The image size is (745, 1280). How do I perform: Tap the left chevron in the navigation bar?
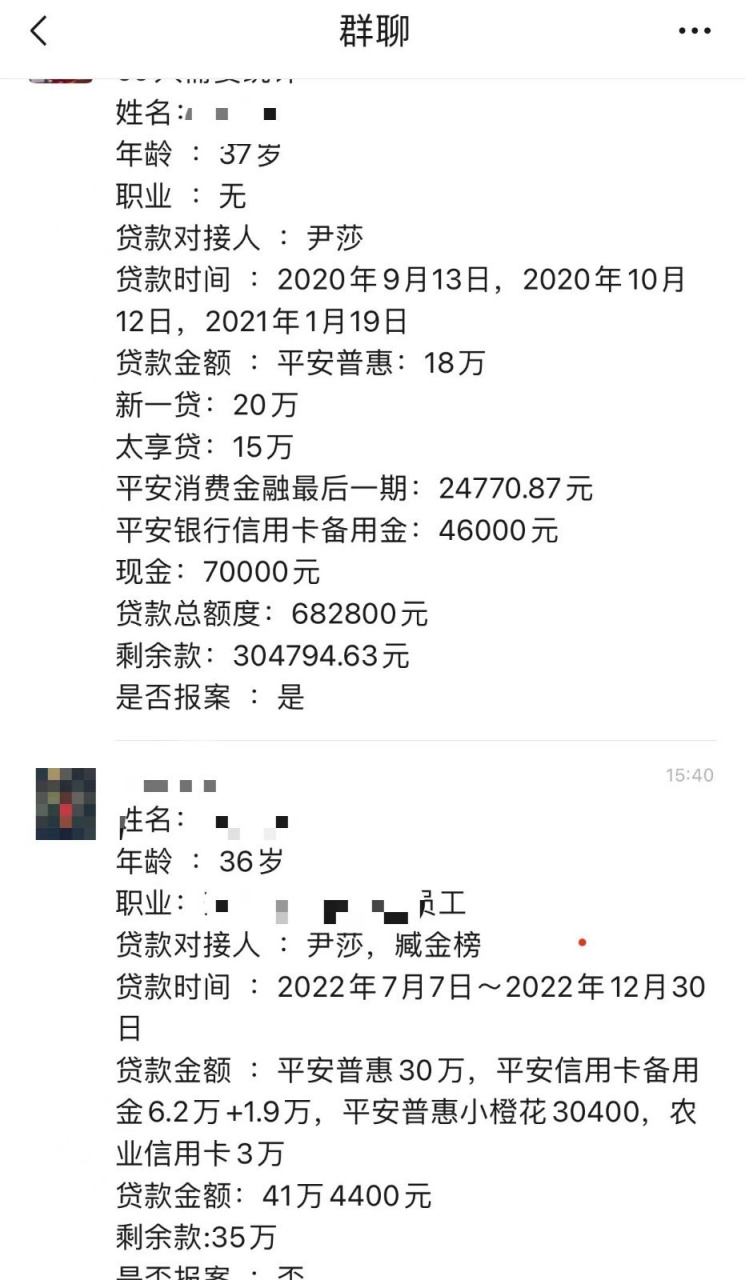[38, 31]
